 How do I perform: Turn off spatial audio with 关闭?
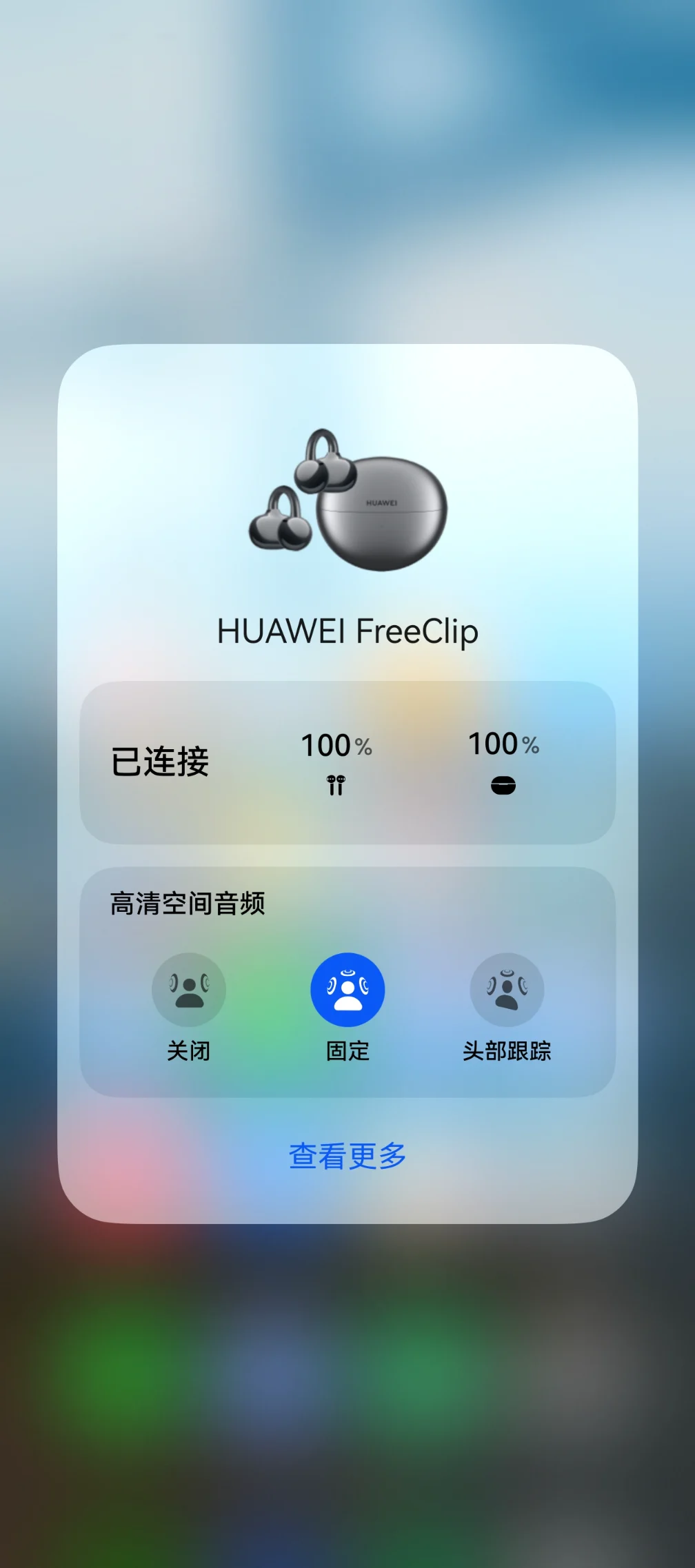click(x=188, y=990)
